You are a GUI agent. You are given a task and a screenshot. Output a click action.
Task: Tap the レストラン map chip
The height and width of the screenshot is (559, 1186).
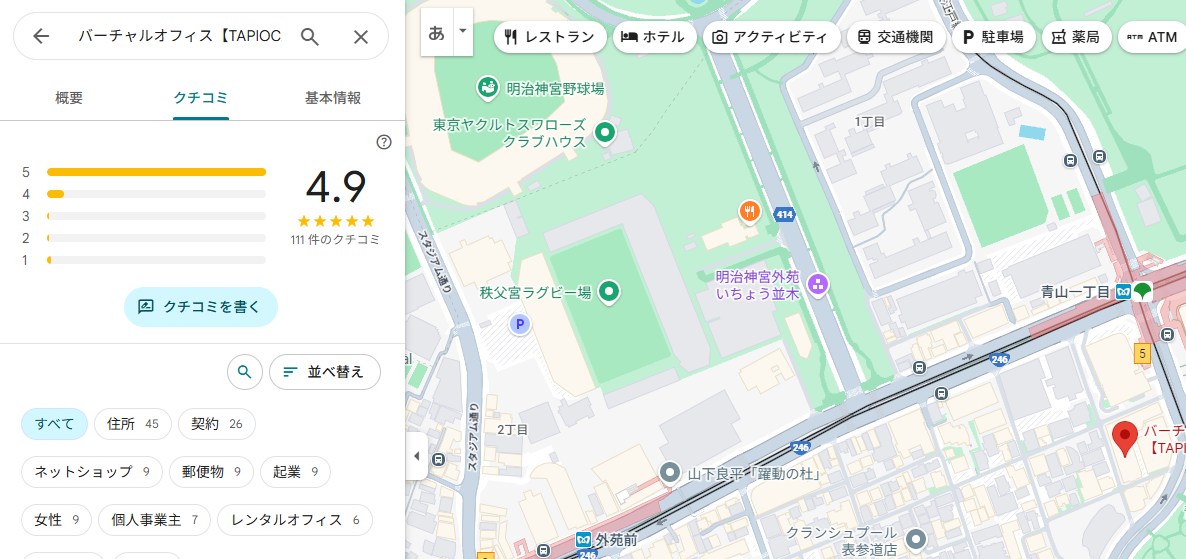point(550,38)
